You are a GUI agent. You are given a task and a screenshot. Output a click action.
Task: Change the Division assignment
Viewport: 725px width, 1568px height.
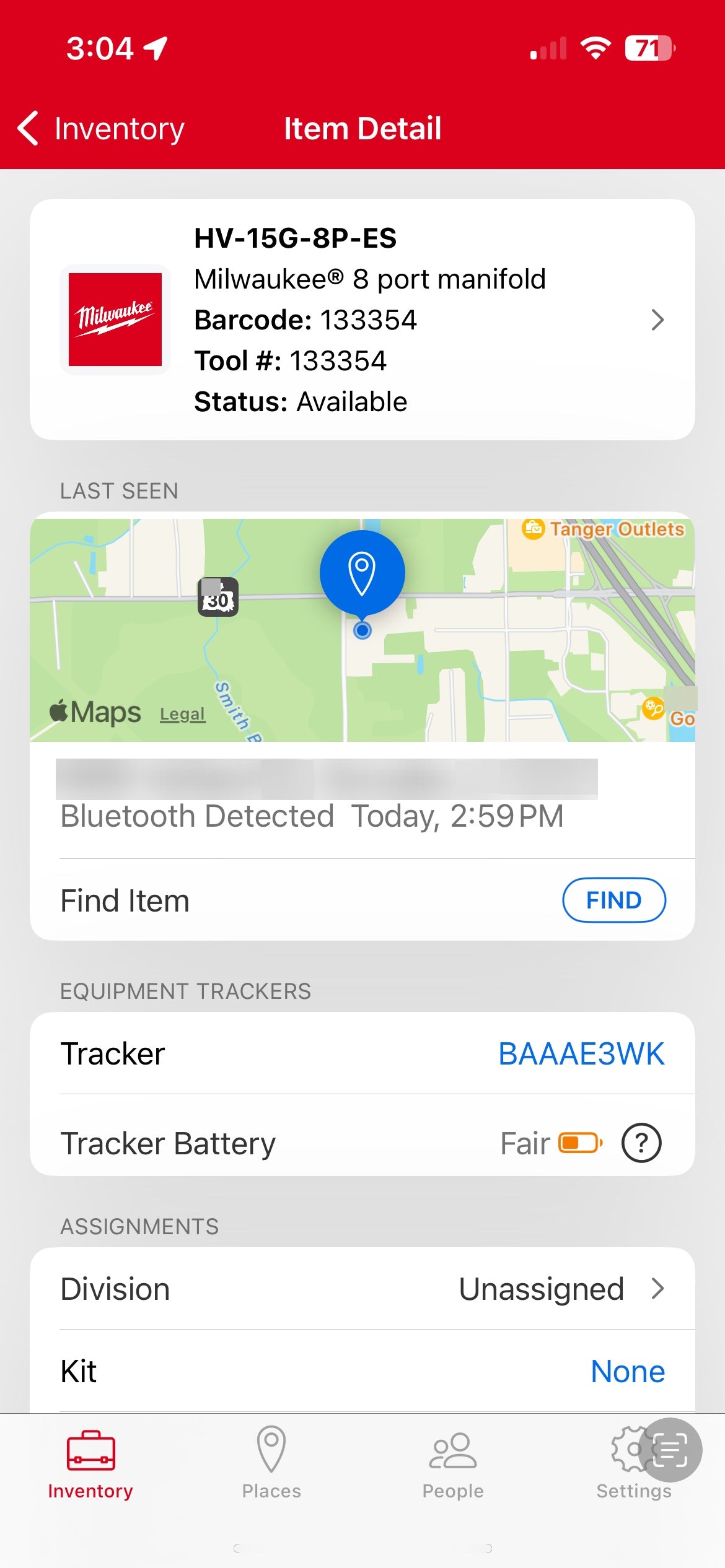362,1289
